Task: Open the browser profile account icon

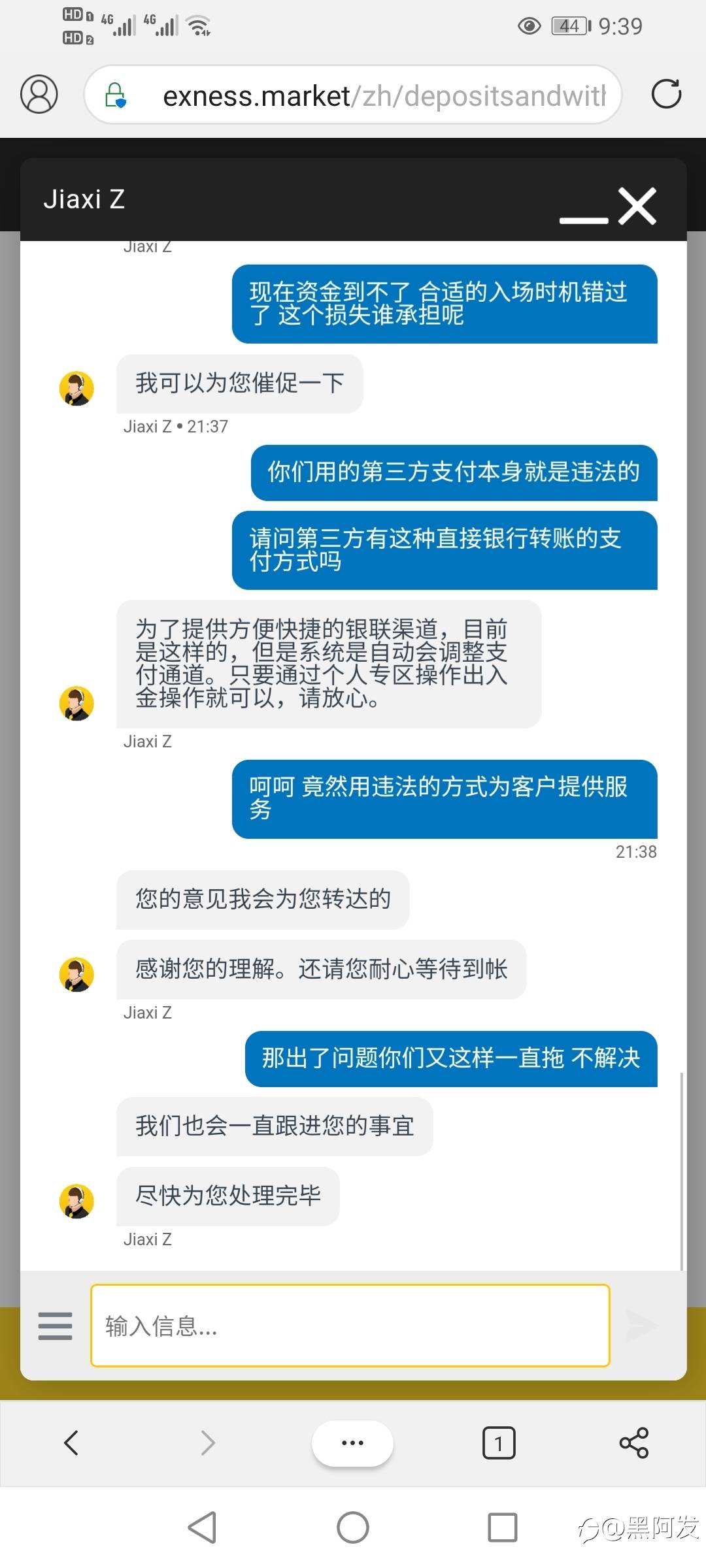Action: (x=39, y=94)
